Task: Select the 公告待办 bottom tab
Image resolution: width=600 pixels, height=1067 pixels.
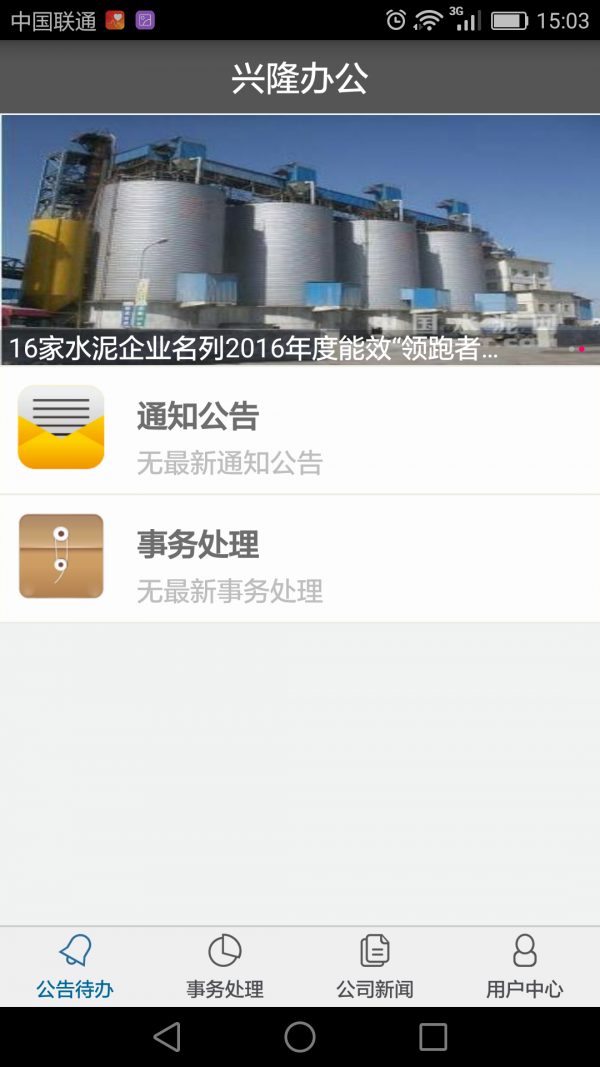Action: (75, 967)
